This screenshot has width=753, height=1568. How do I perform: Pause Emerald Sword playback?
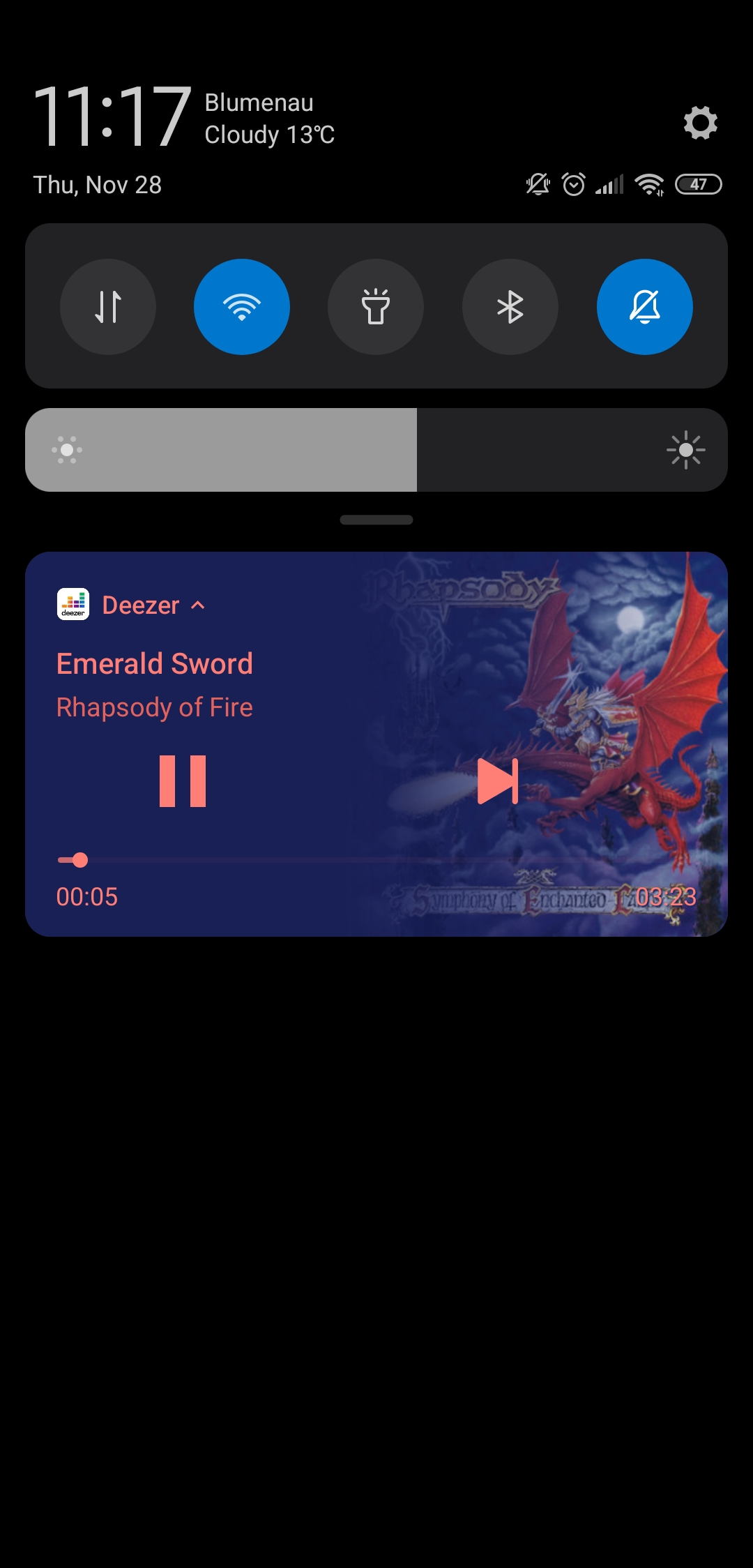183,781
